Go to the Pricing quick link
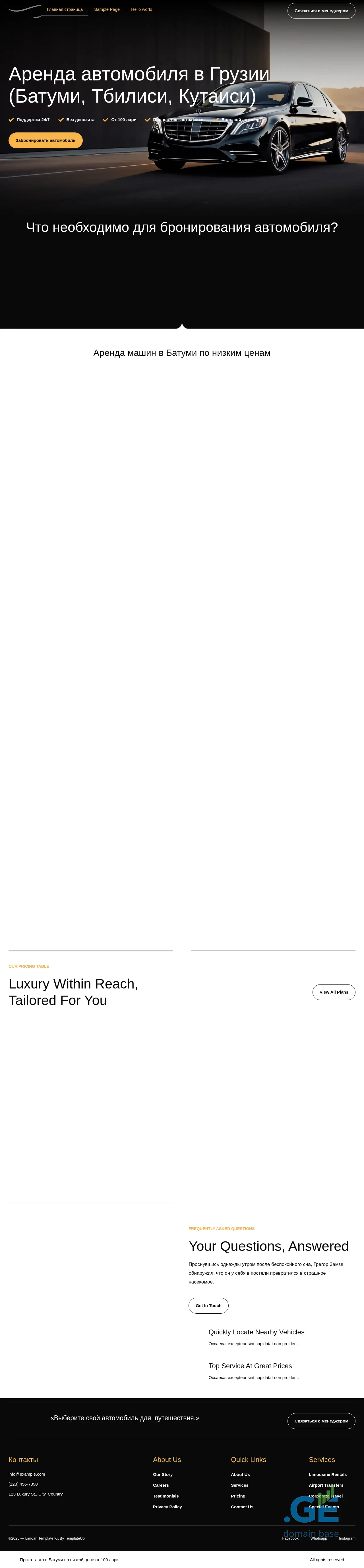Image resolution: width=364 pixels, height=1568 pixels. pyautogui.click(x=238, y=1496)
